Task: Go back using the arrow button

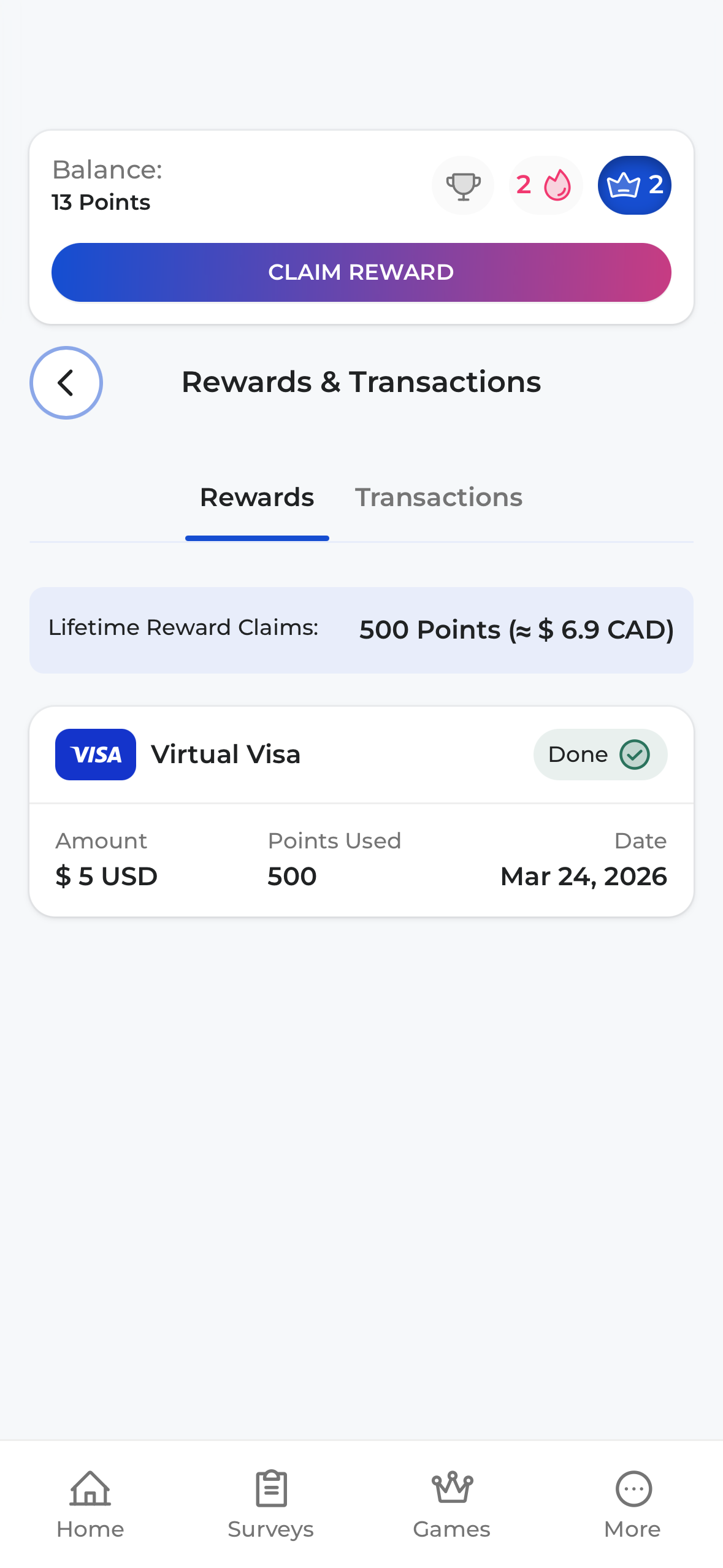Action: pos(66,383)
